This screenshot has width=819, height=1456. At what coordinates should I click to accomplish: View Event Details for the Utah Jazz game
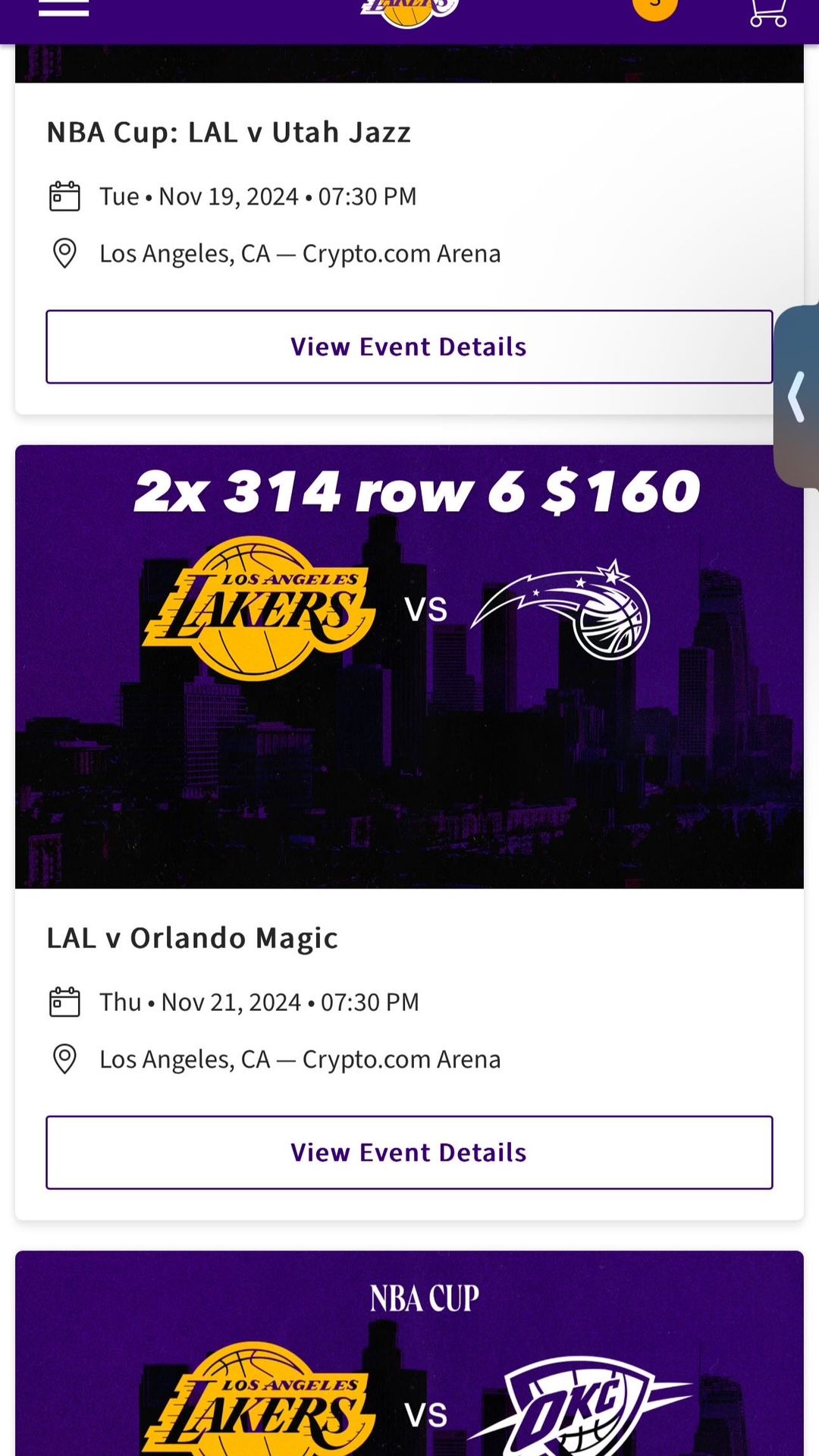[x=408, y=347]
